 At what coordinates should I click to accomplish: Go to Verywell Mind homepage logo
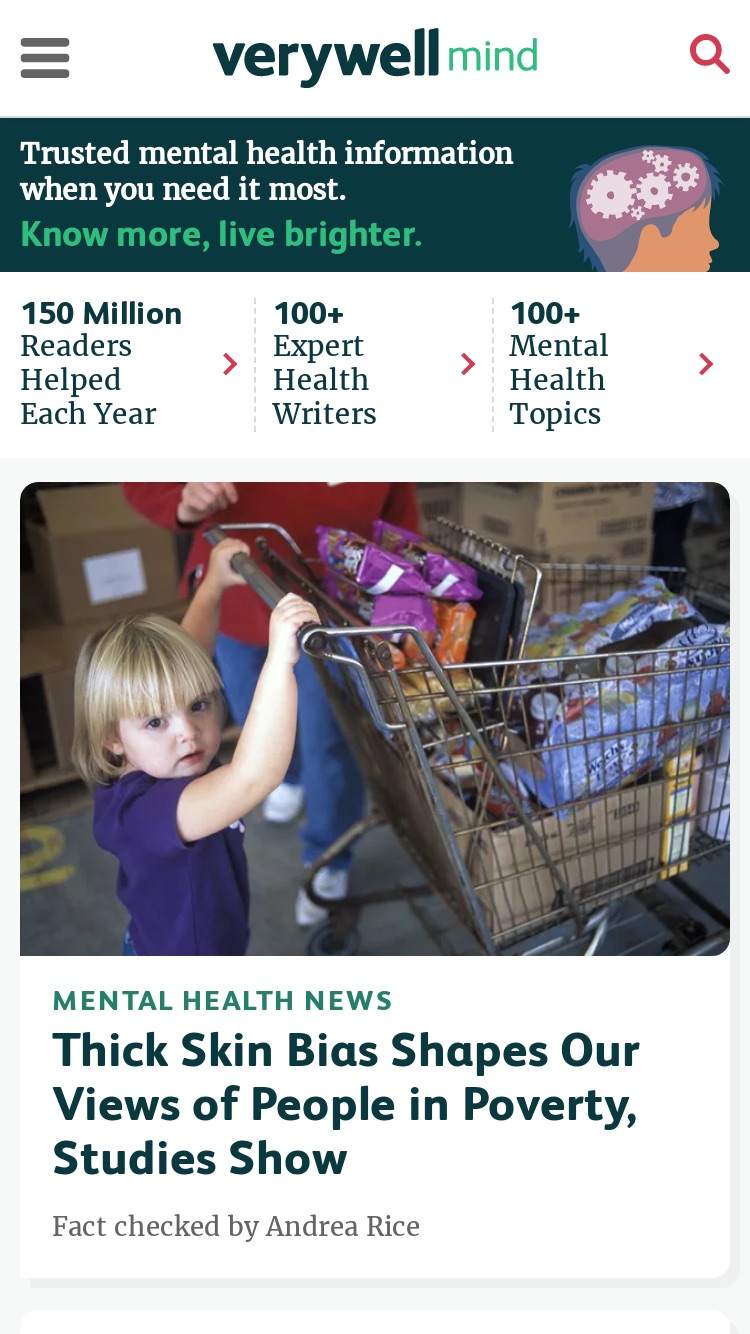click(x=375, y=57)
